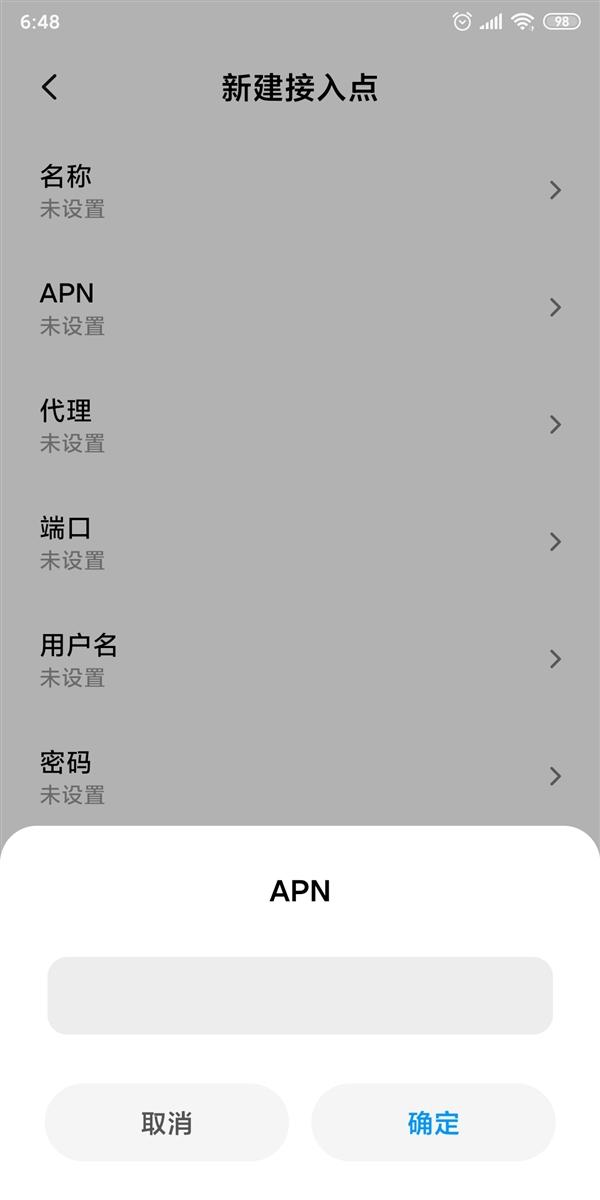The width and height of the screenshot is (600, 1200).
Task: Cancel the APN dialog with 取消
Action: coord(166,1122)
